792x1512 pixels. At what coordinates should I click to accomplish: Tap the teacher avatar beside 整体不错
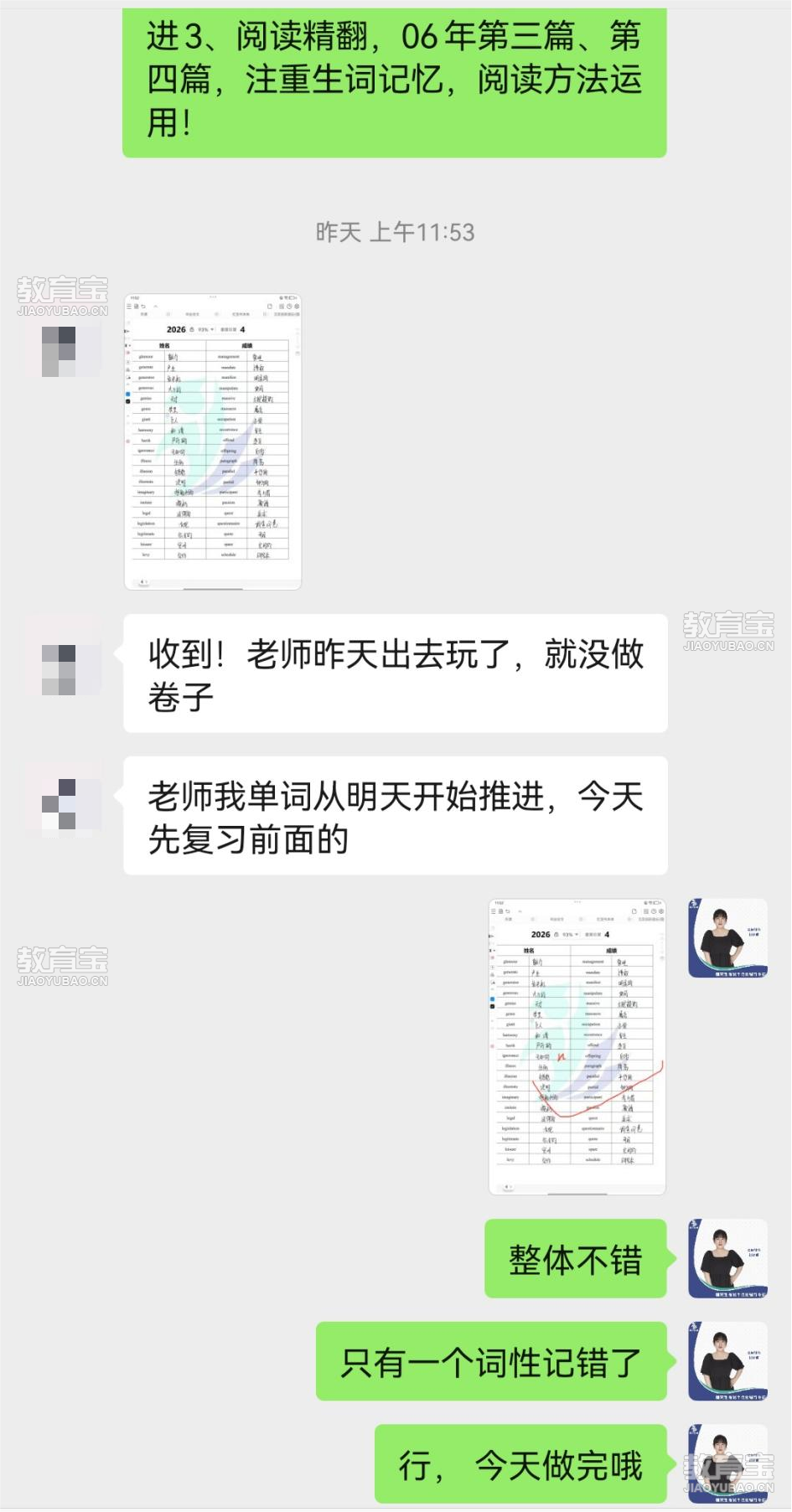point(727,1258)
